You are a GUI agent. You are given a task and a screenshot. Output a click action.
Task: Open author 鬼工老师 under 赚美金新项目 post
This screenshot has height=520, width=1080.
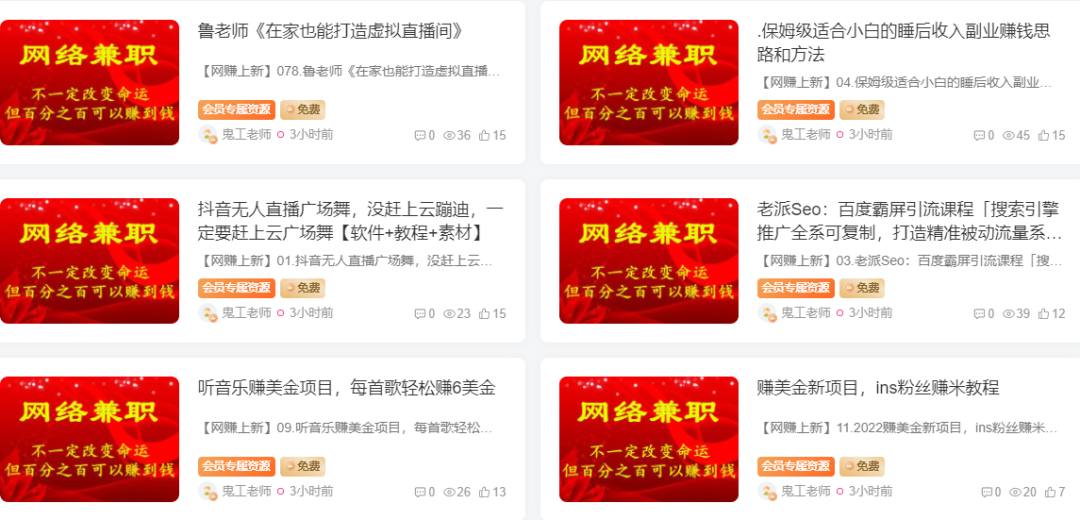click(x=805, y=492)
